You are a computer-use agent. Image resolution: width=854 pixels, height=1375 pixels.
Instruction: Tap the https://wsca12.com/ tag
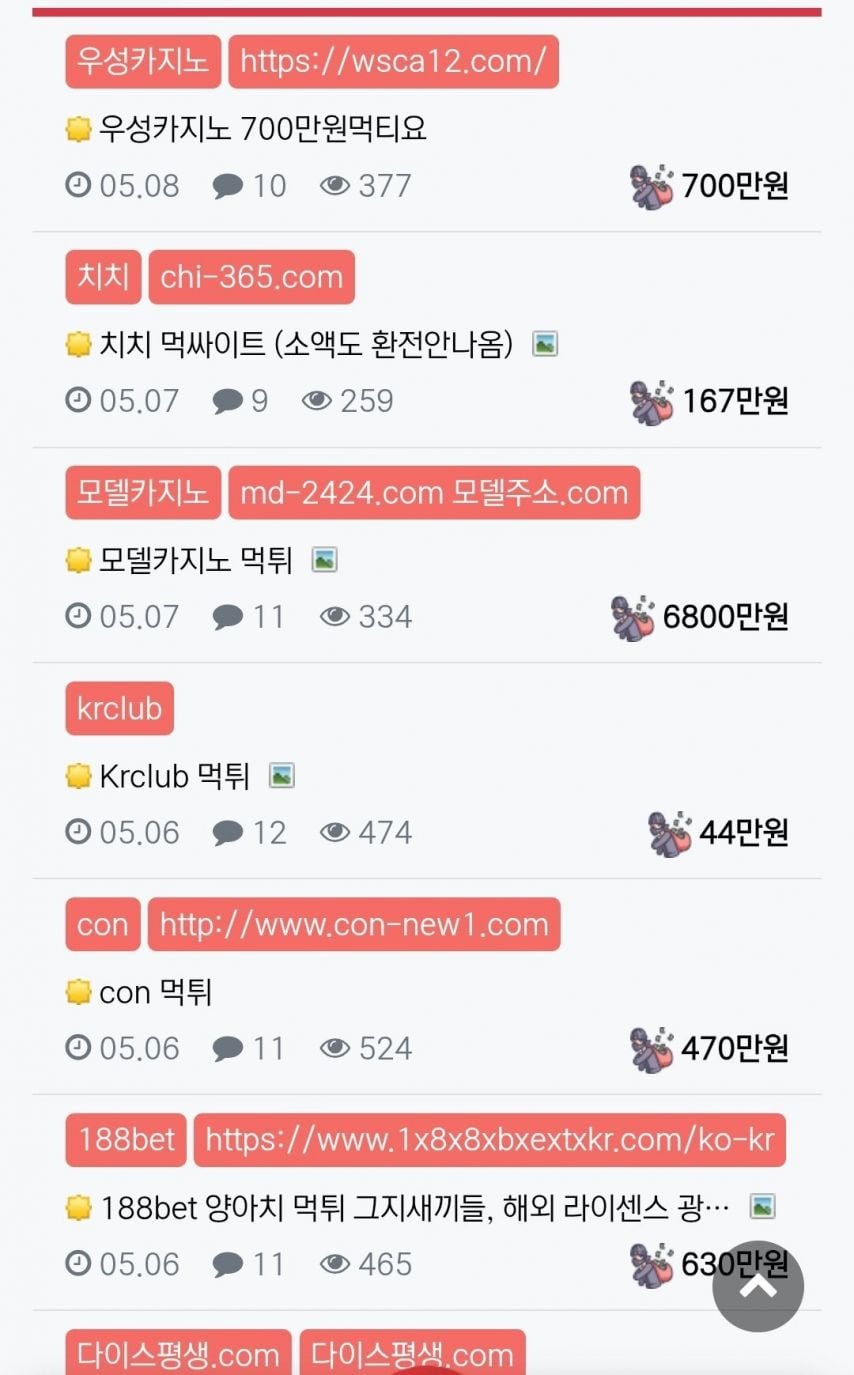coord(393,62)
